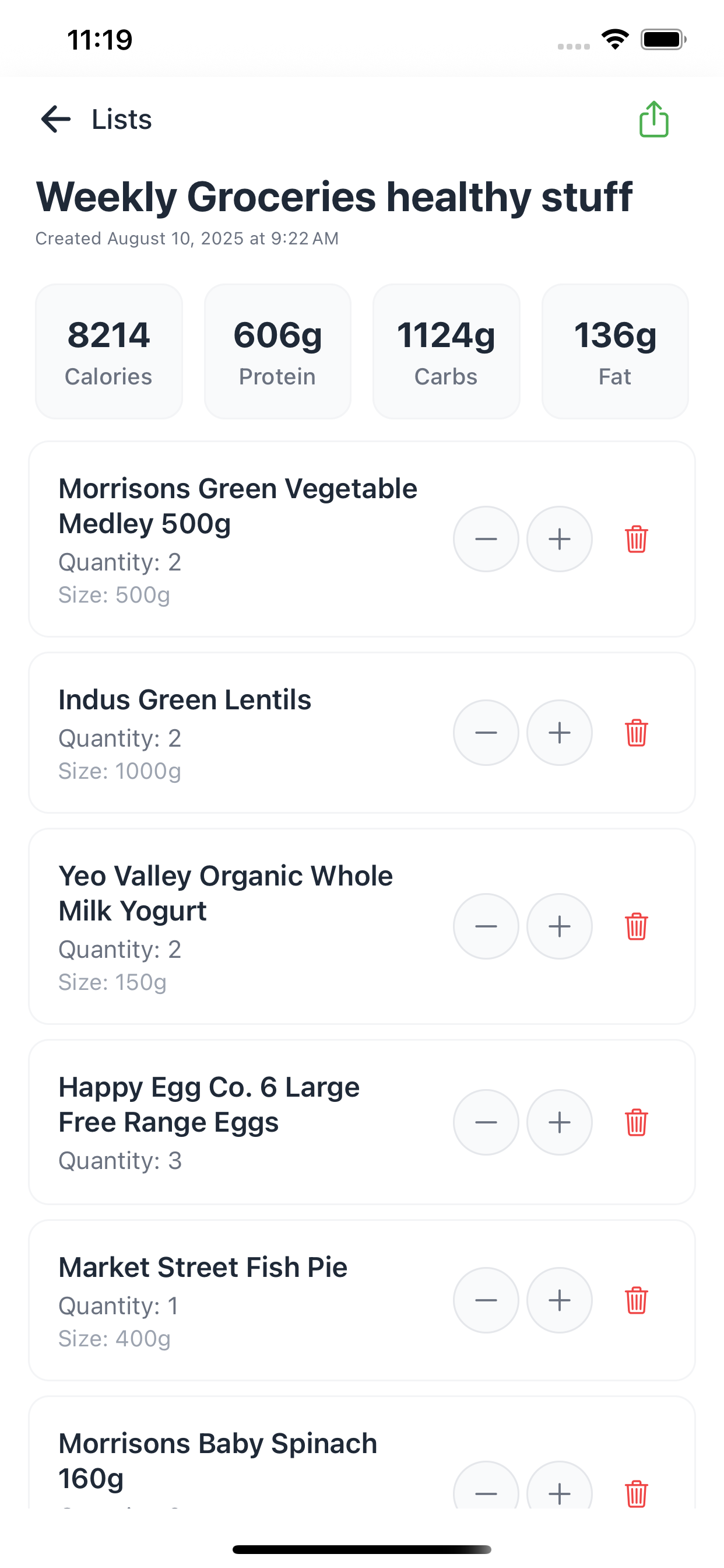Increase Yeo Valley yogurt quantity

pos(559,926)
